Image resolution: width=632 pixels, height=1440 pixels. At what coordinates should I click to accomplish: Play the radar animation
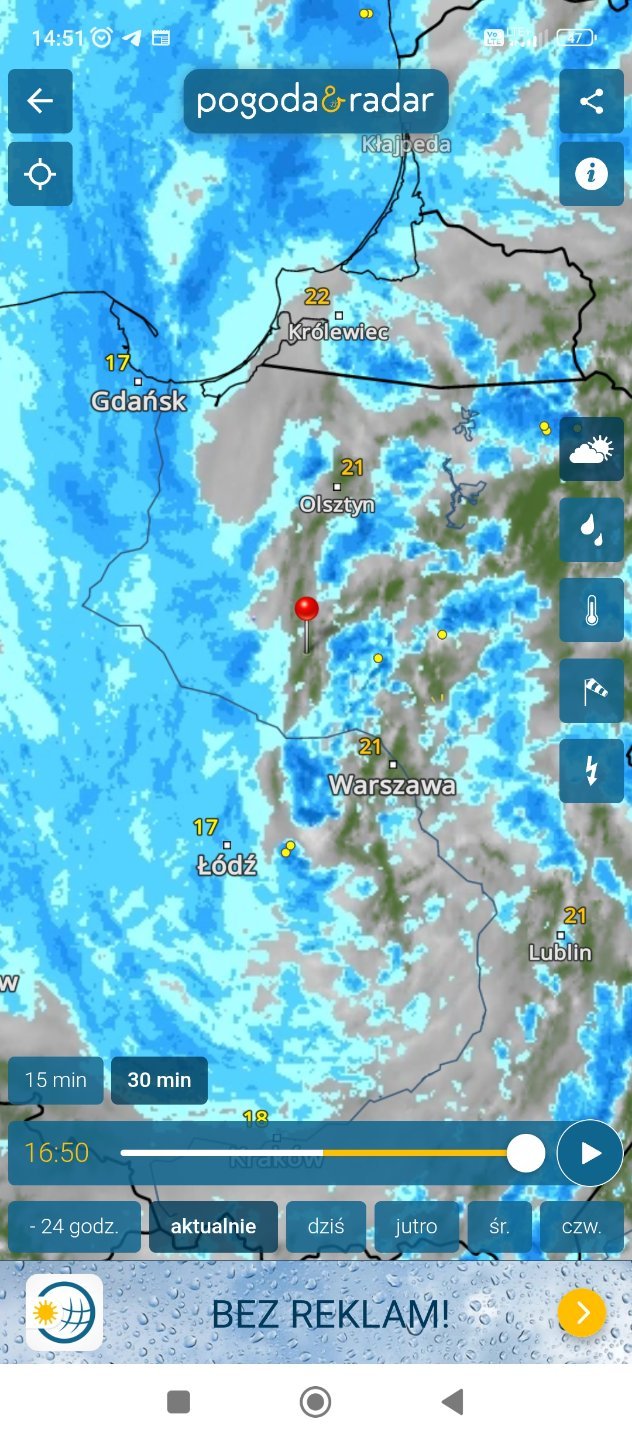pyautogui.click(x=590, y=1153)
